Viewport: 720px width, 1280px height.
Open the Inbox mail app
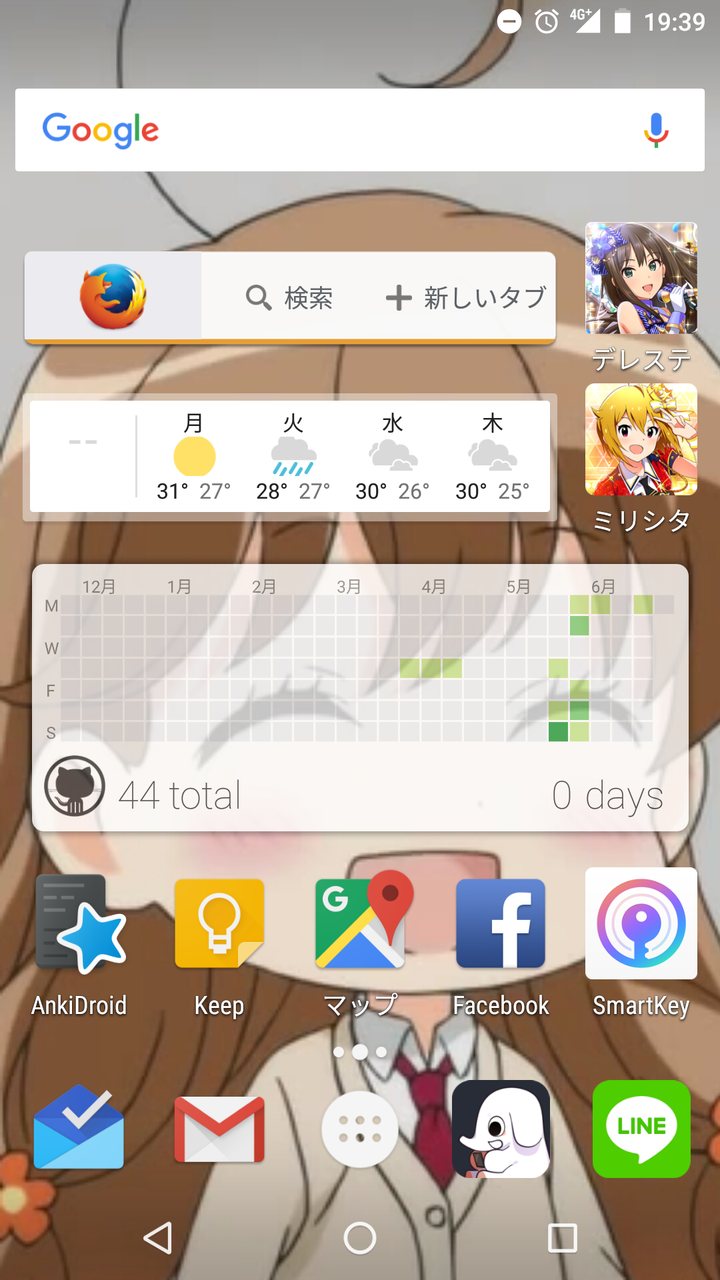click(79, 1128)
